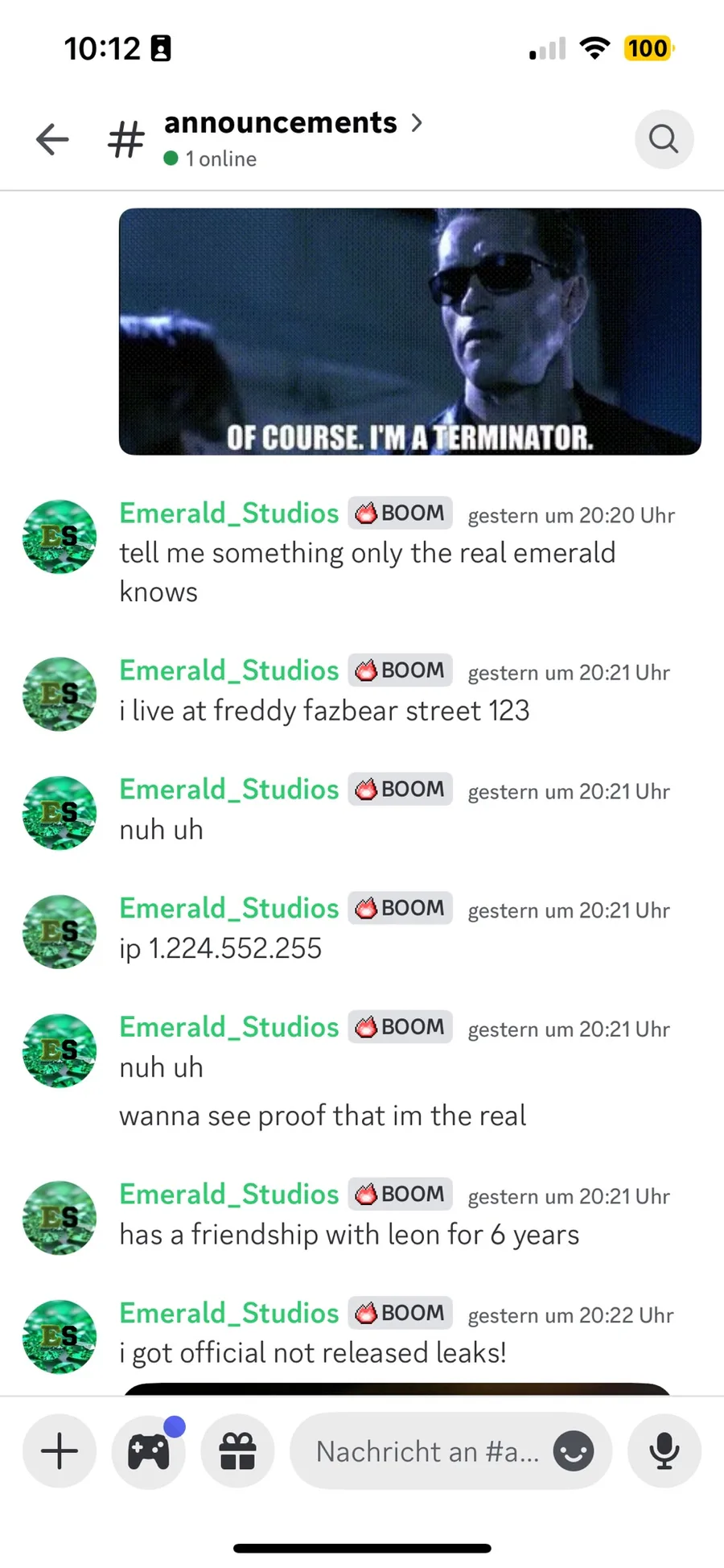Open the emoji picker
Image resolution: width=724 pixels, height=1568 pixels.
click(x=574, y=1451)
